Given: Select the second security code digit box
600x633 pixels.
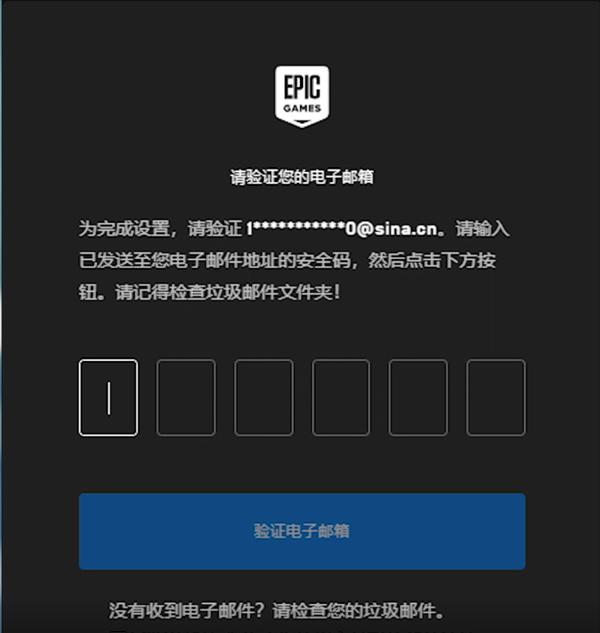Looking at the screenshot, I should coord(186,398).
